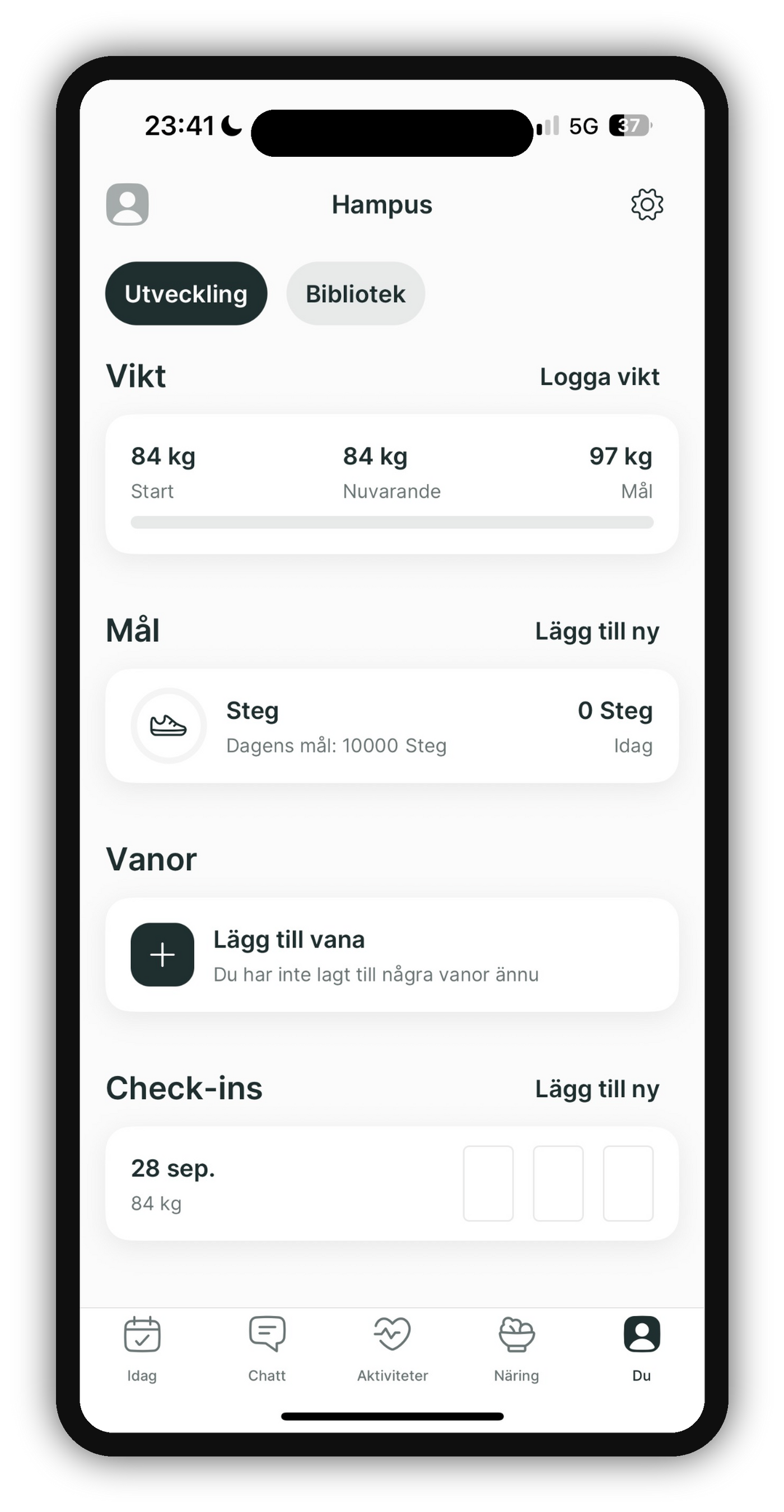The image size is (784, 1512).
Task: Open the 28 sep. check-in entry
Action: (392, 1183)
